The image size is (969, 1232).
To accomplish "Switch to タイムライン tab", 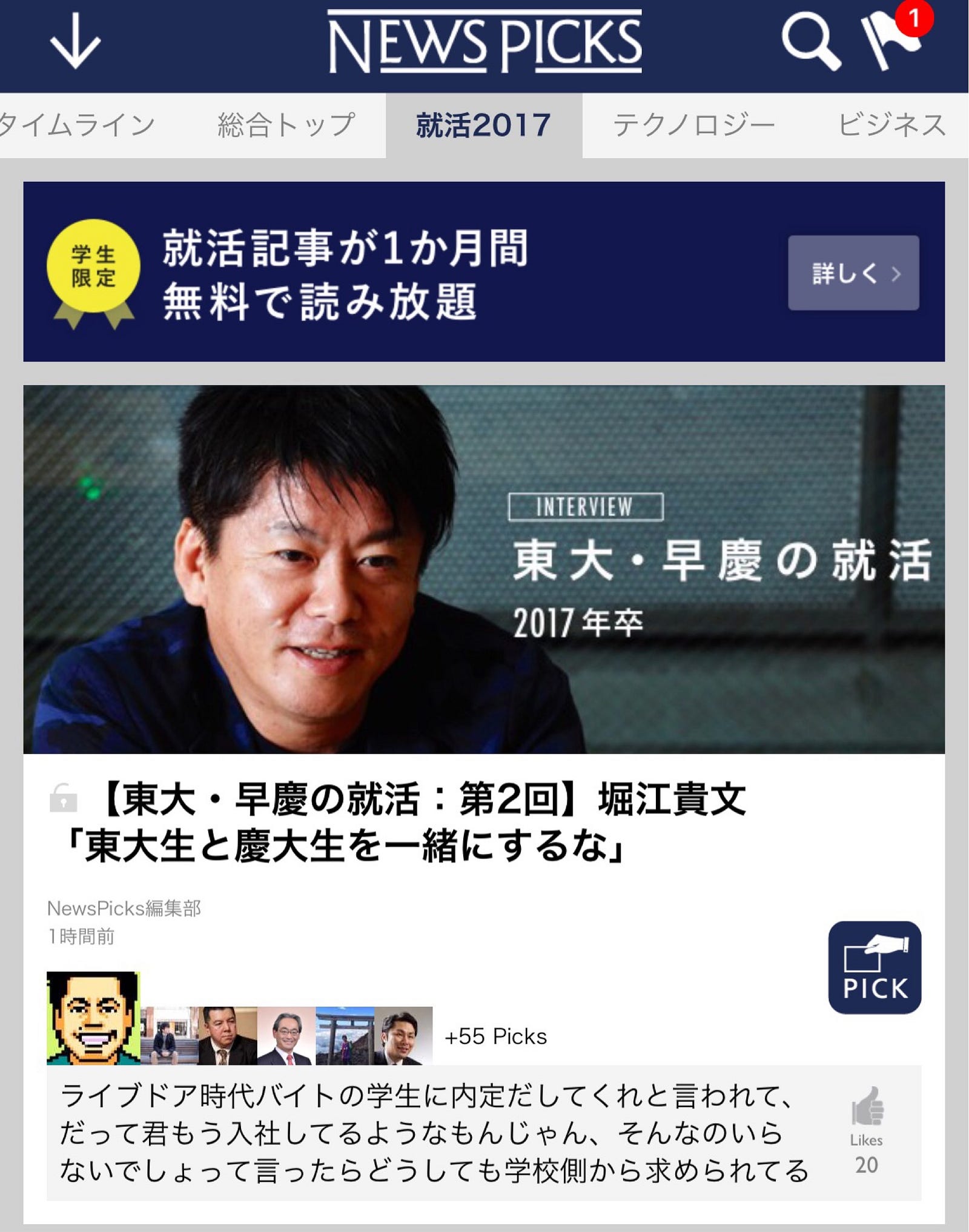I will (x=76, y=126).
